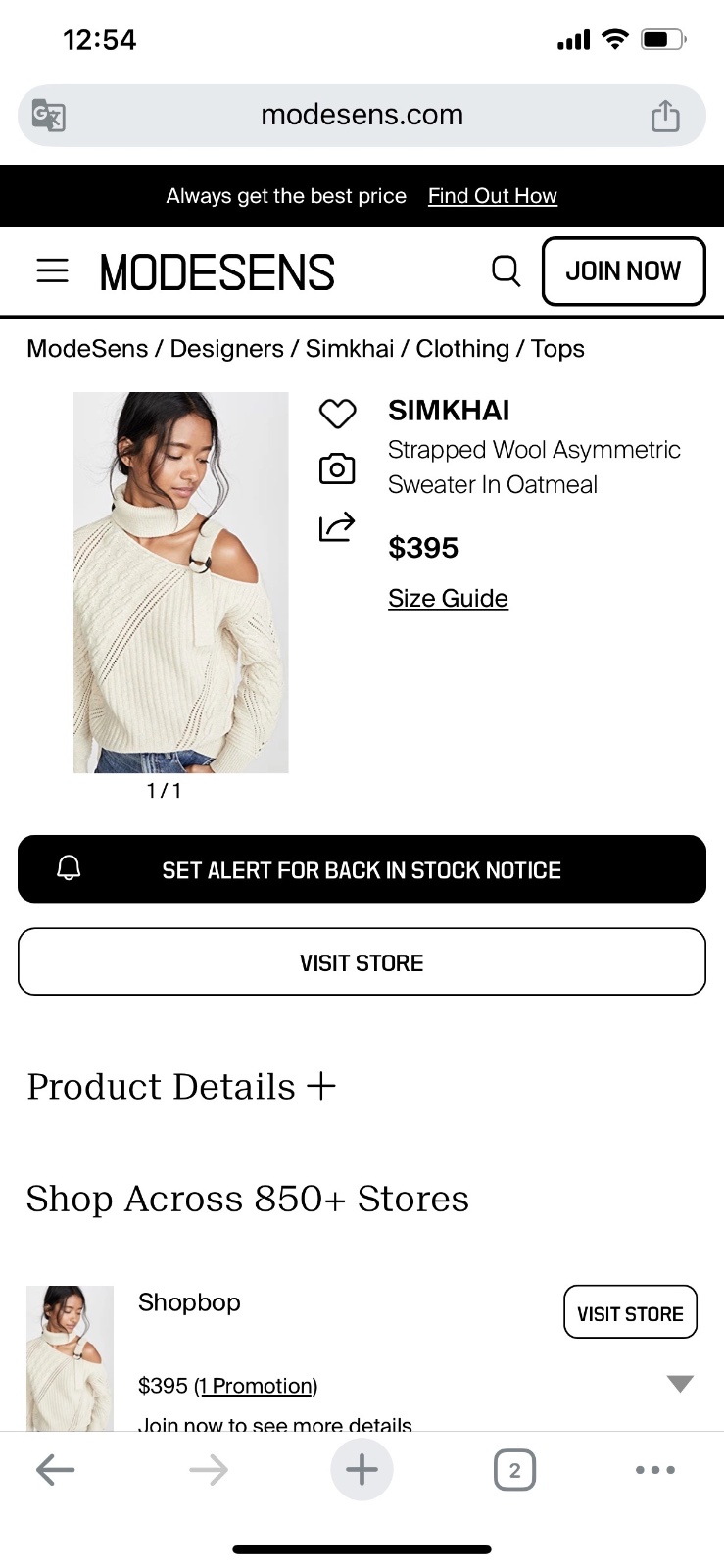Go to Simkhai breadcrumb link
The width and height of the screenshot is (724, 1568).
tap(350, 349)
